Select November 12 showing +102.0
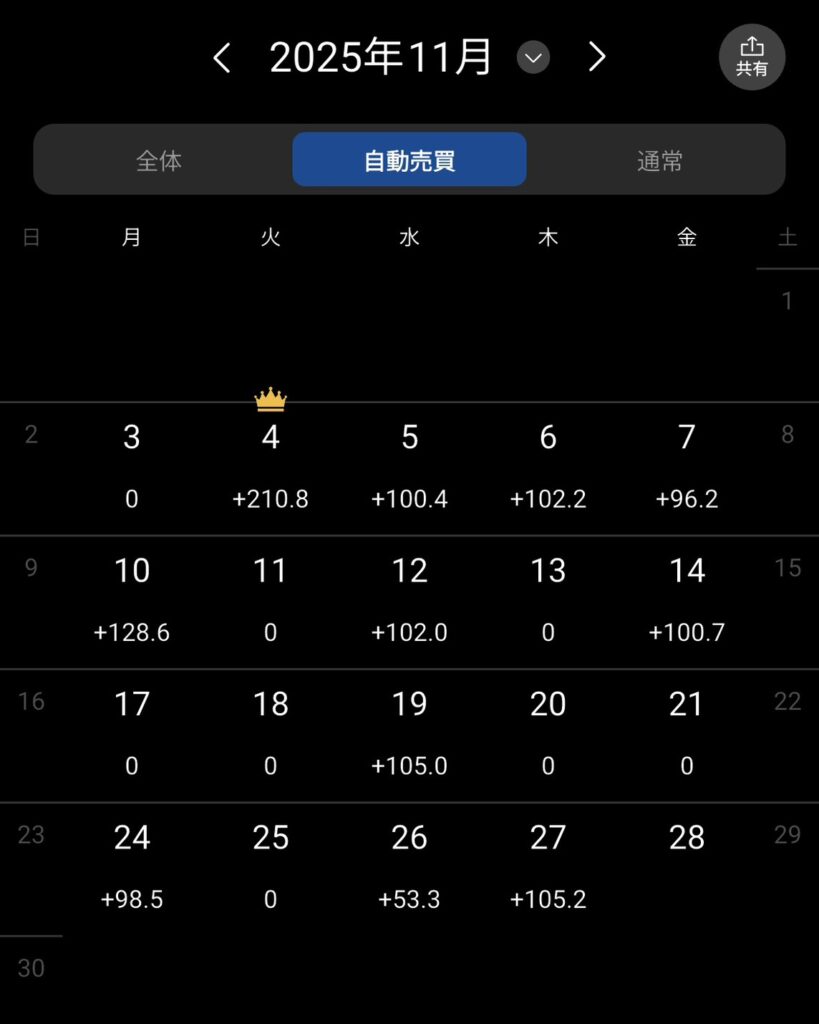Viewport: 819px width, 1024px height. pos(409,600)
